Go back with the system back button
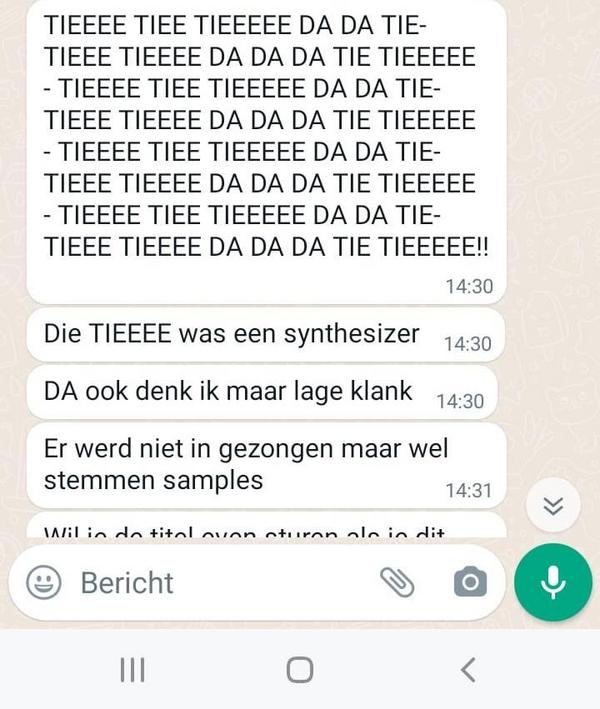 coord(467,669)
